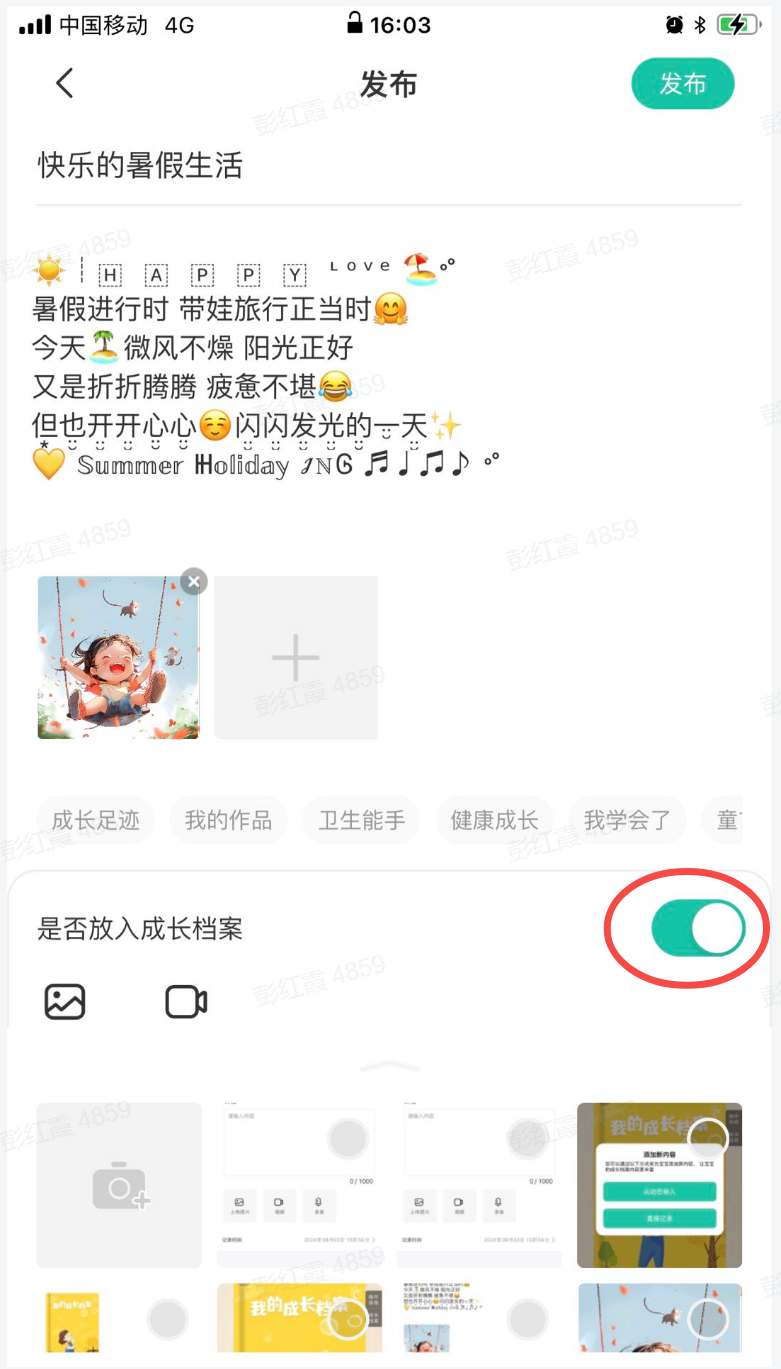Select the 成长足迹 tag chip
781x1369 pixels.
96,821
